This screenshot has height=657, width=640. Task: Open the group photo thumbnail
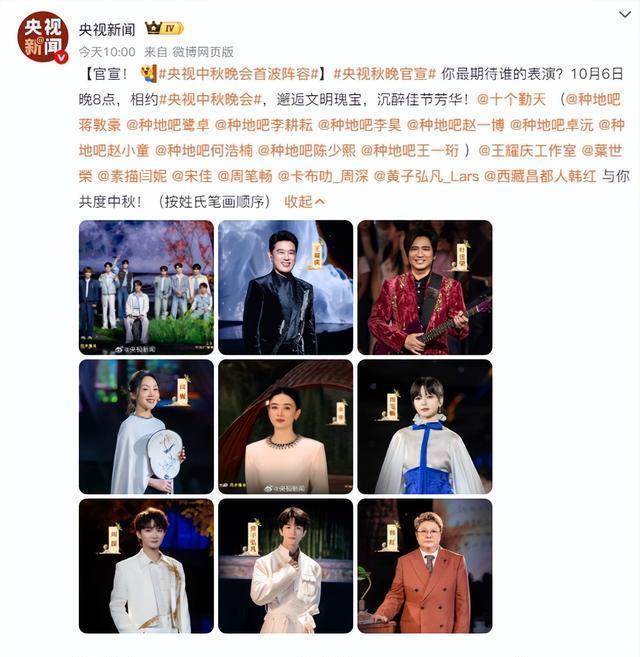146,287
